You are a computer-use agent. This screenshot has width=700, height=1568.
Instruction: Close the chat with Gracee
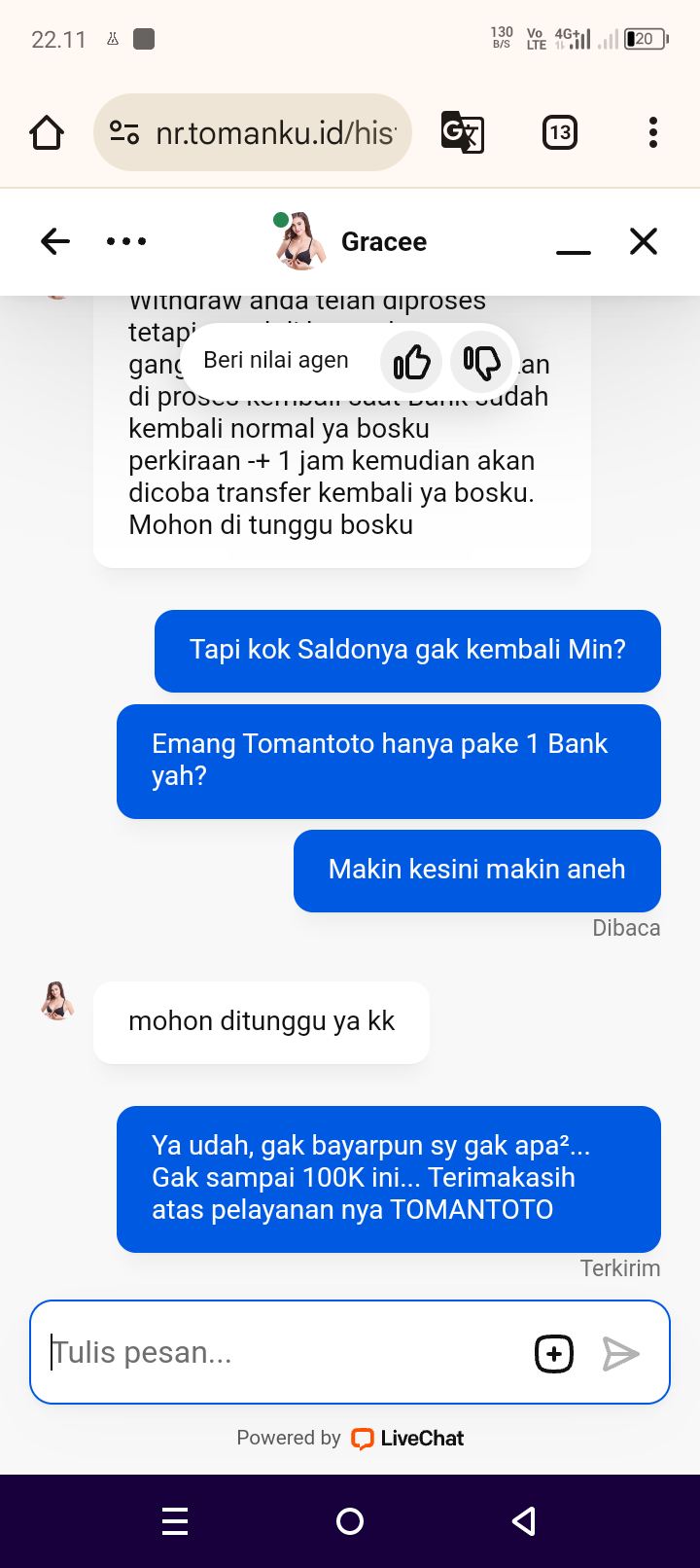click(644, 241)
